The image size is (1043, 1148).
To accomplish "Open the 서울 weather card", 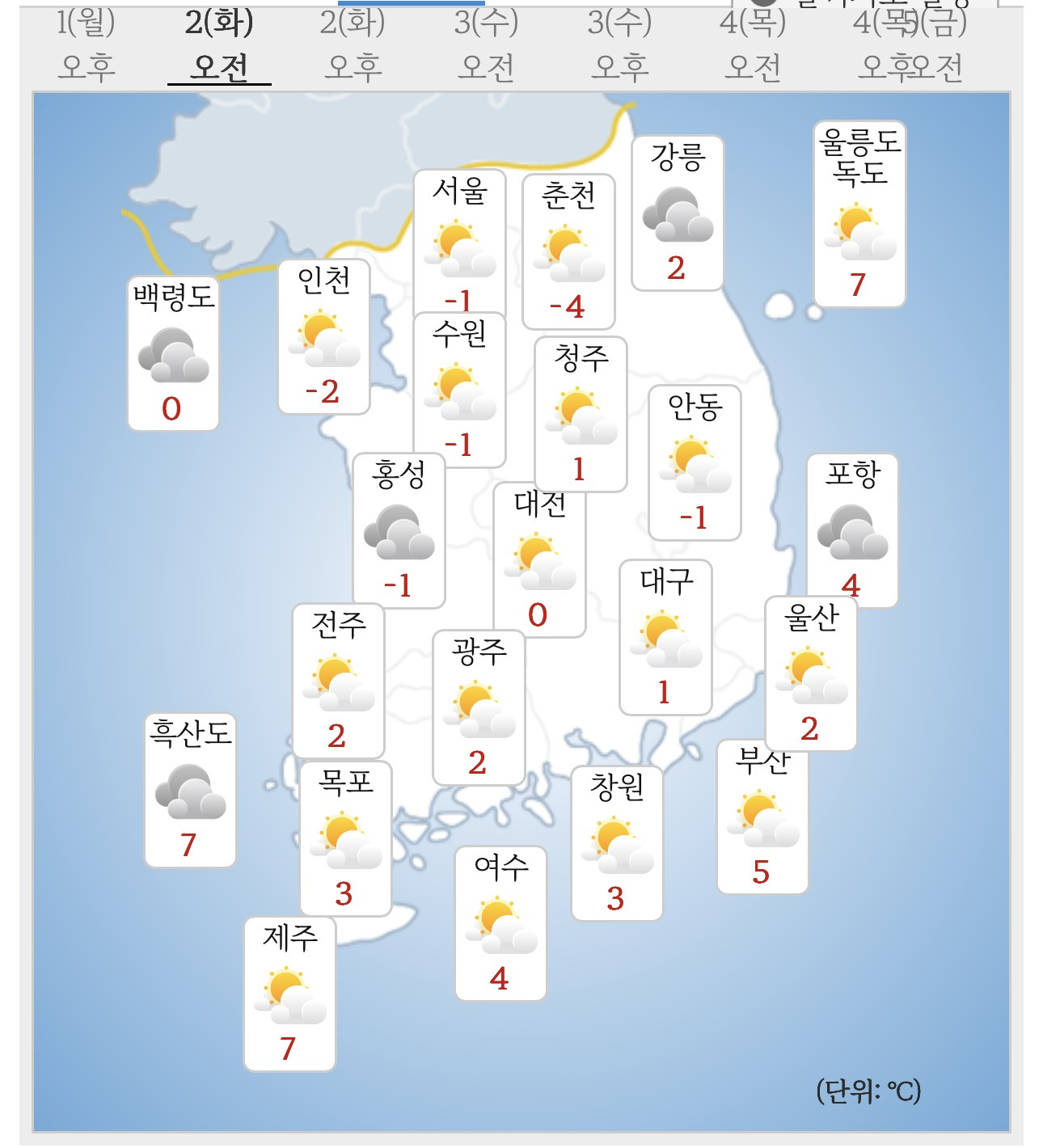I will [460, 242].
